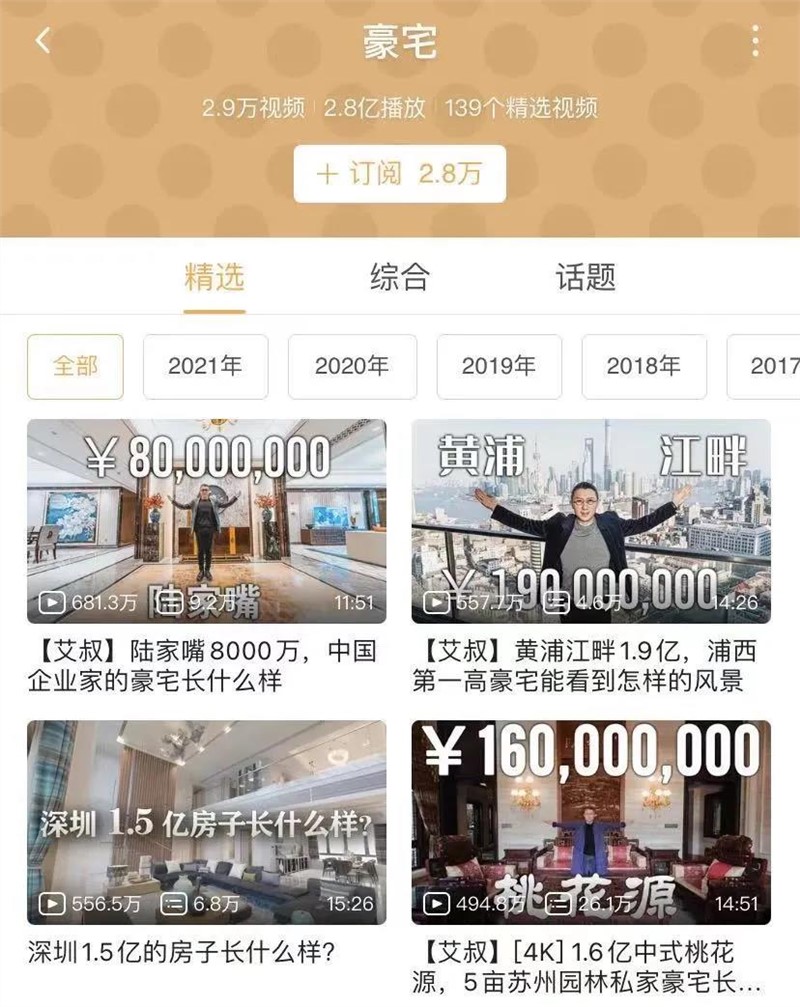Screen dimensions: 800x1007
Task: Filter videos by 2021年
Action: (204, 366)
